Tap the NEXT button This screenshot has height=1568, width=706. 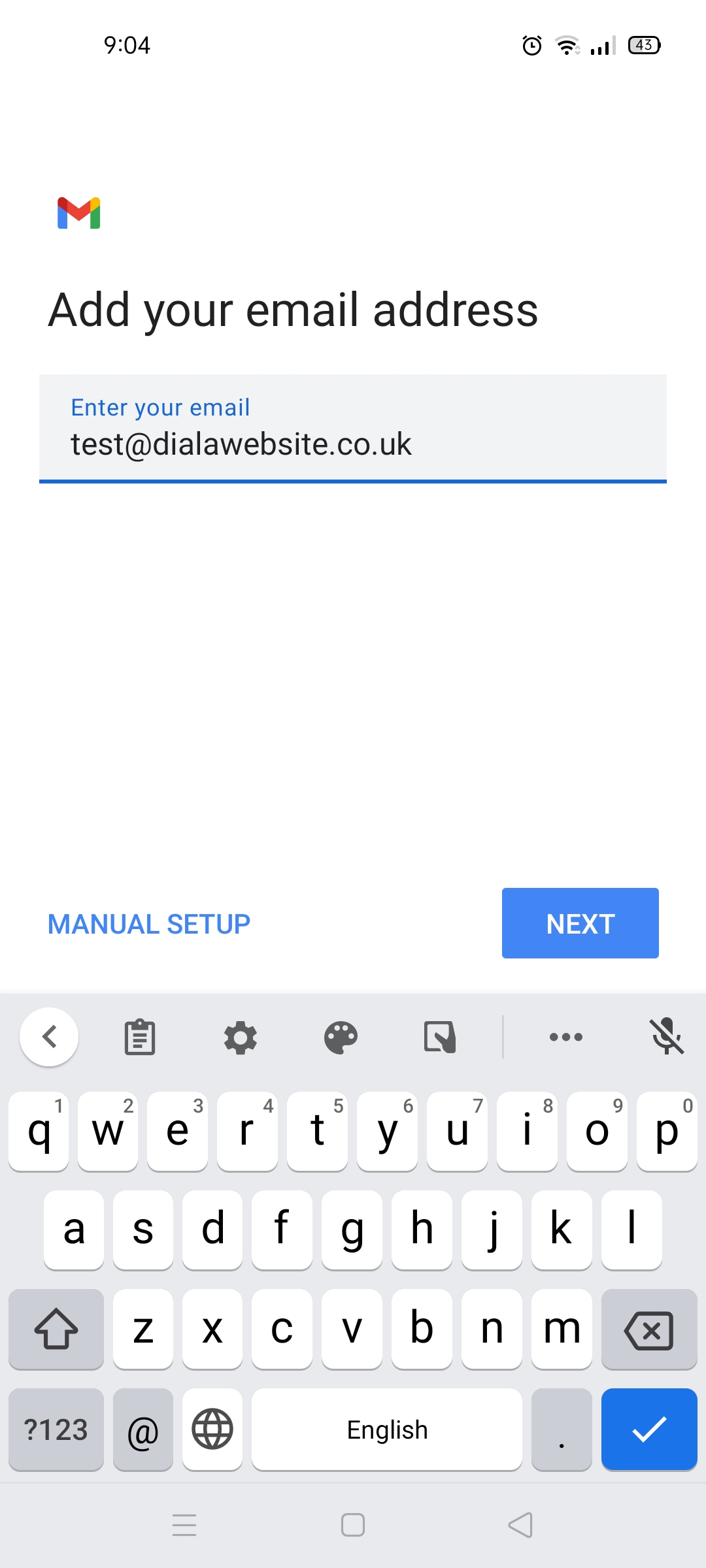point(580,923)
